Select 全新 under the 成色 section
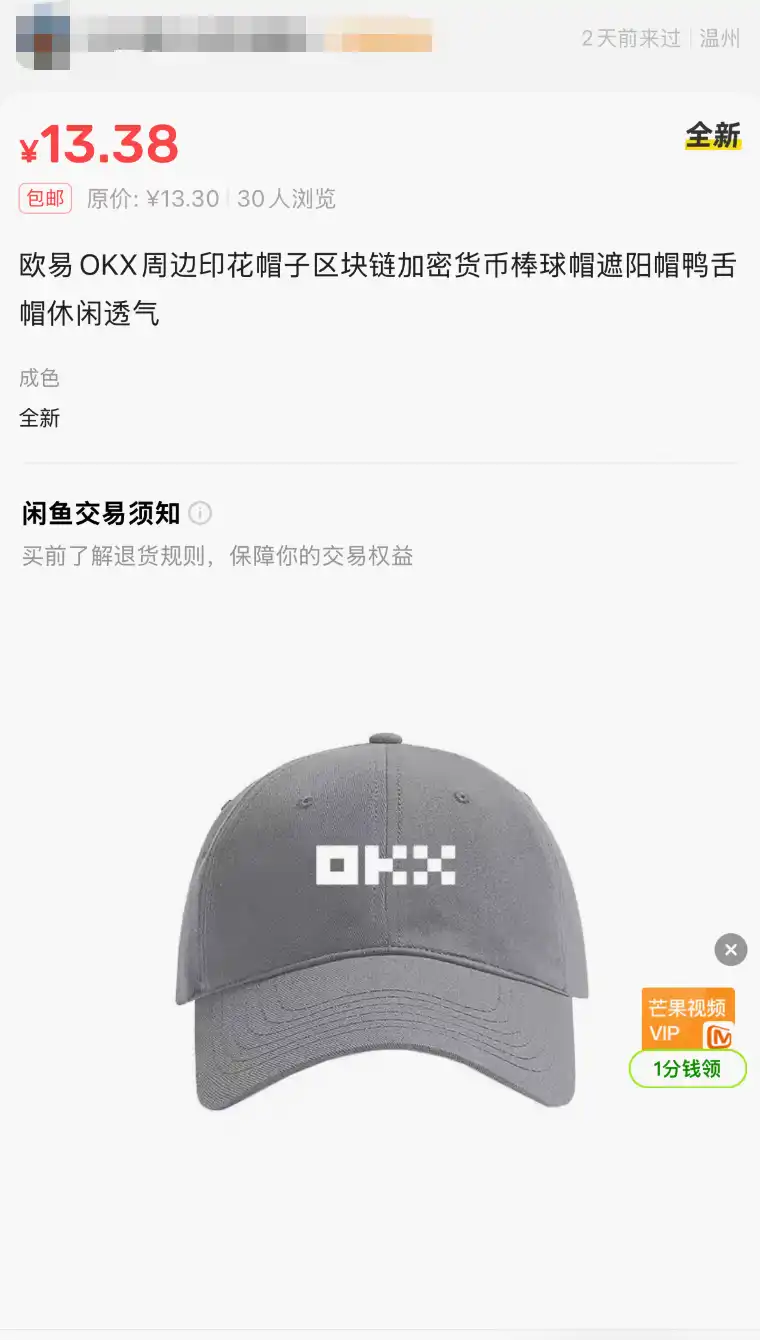Screen dimensions: 760x1340 tap(39, 418)
